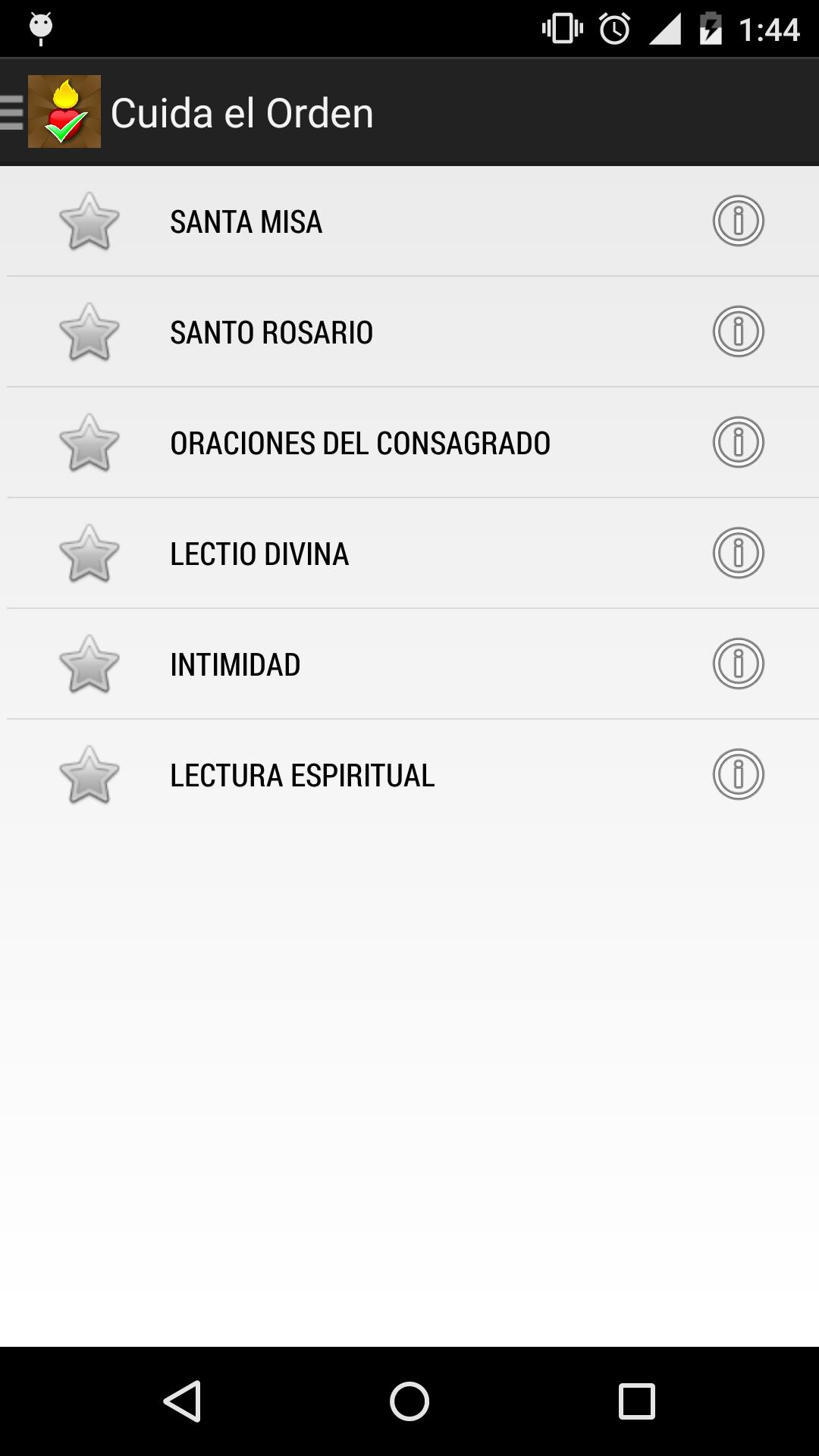Toggle the LECTIO DIVINA star
The height and width of the screenshot is (1456, 819).
pyautogui.click(x=89, y=553)
